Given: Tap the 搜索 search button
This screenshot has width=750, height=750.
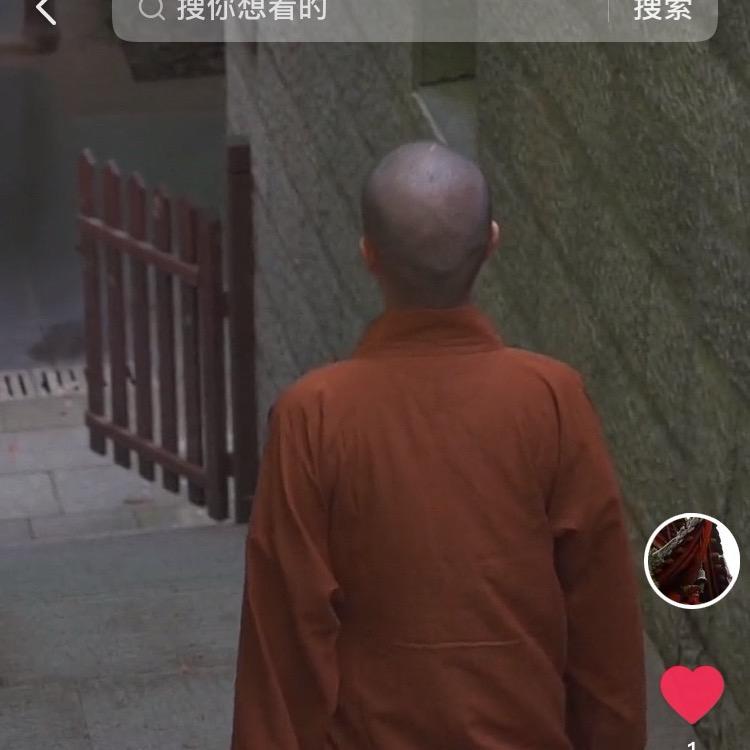Looking at the screenshot, I should [x=662, y=11].
